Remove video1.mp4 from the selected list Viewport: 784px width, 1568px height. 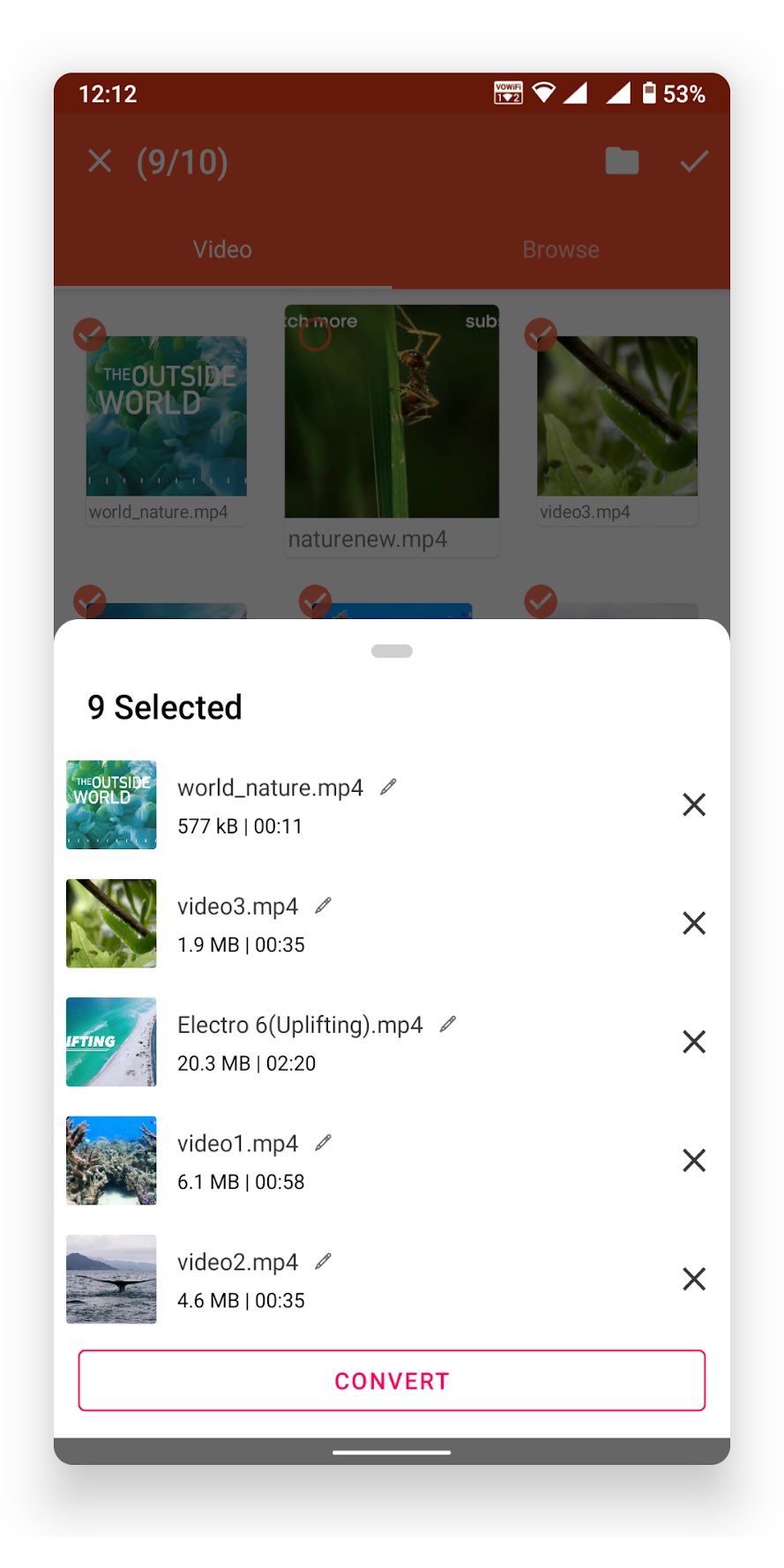694,1161
